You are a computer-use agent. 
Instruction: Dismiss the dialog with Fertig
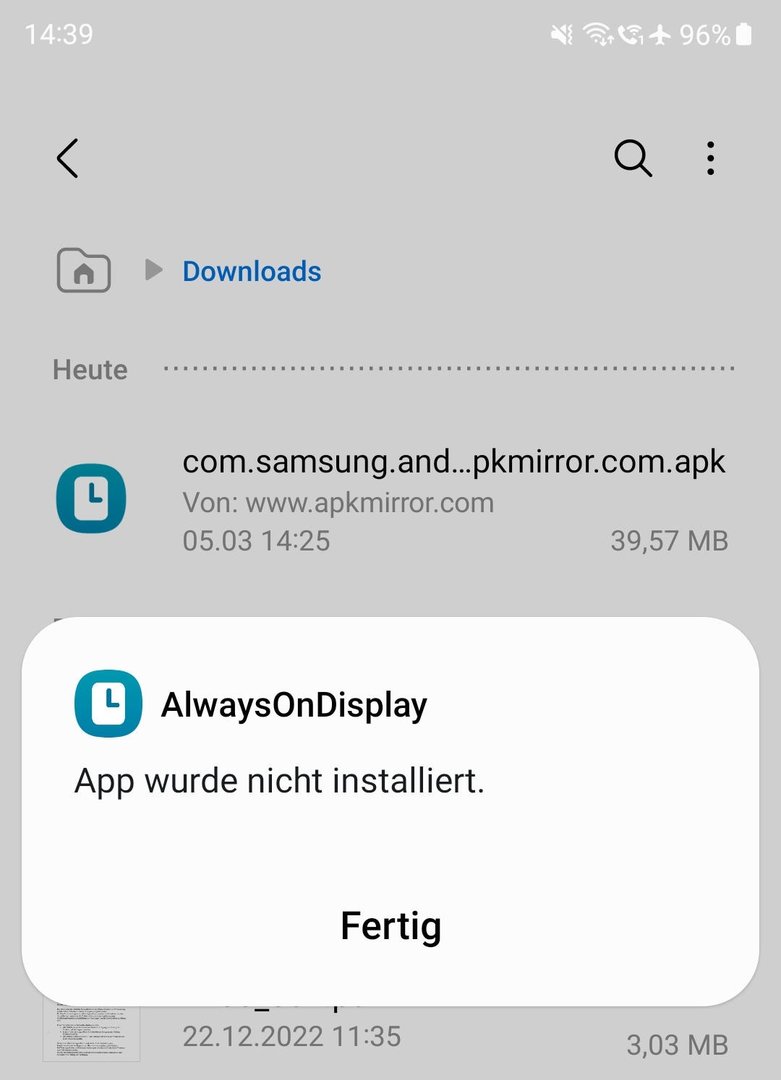(390, 926)
